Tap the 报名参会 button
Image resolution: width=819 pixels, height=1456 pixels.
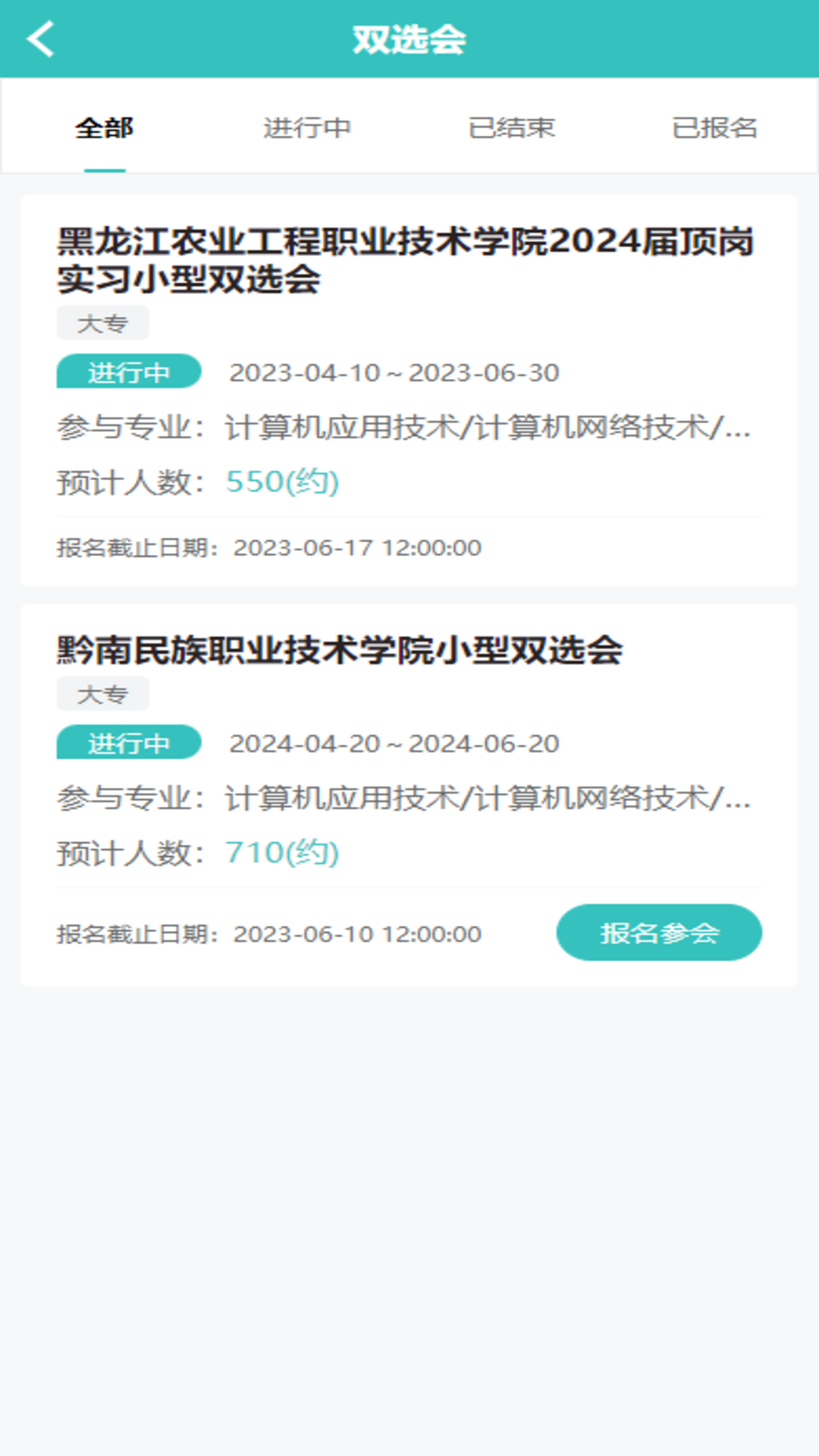pyautogui.click(x=658, y=932)
